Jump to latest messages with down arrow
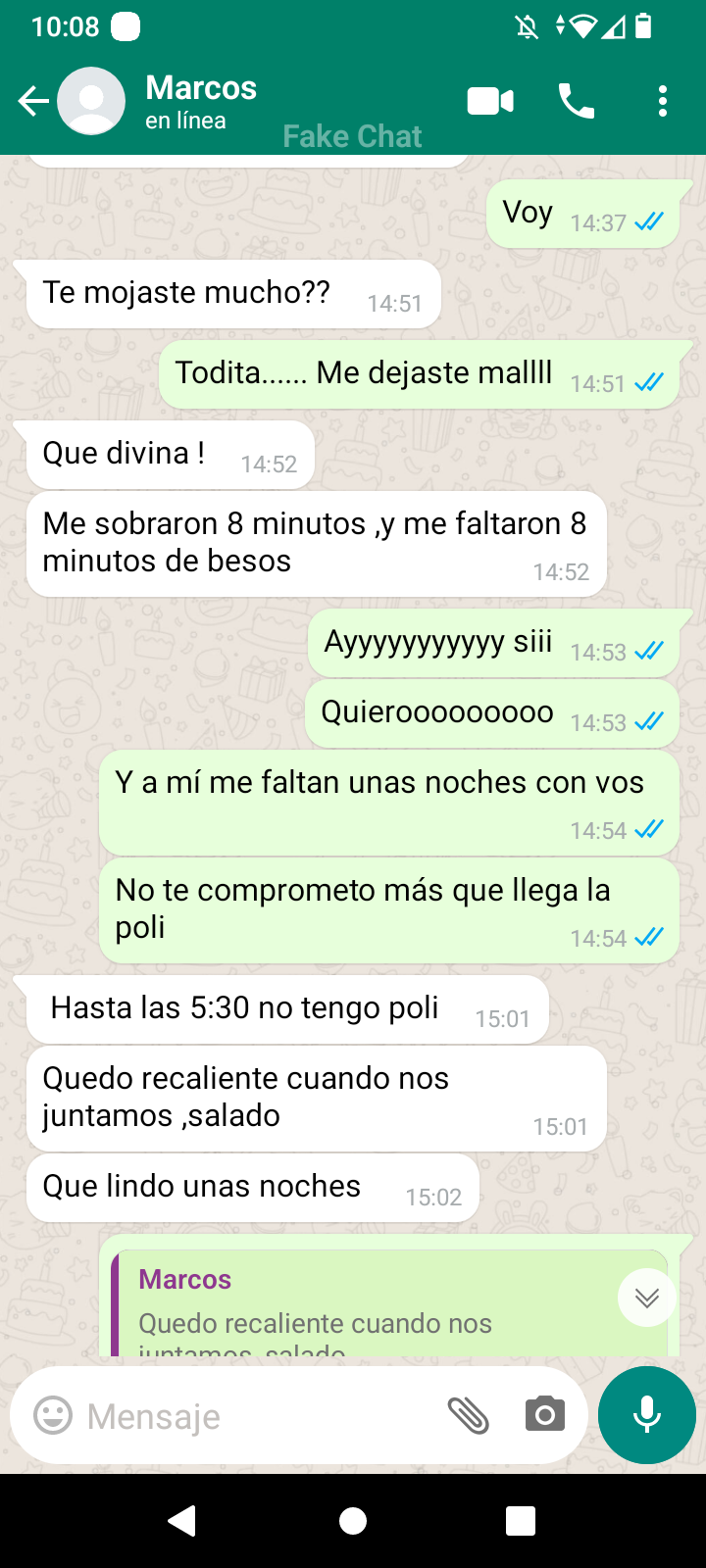Viewport: 706px width, 1568px height. pos(646,1298)
